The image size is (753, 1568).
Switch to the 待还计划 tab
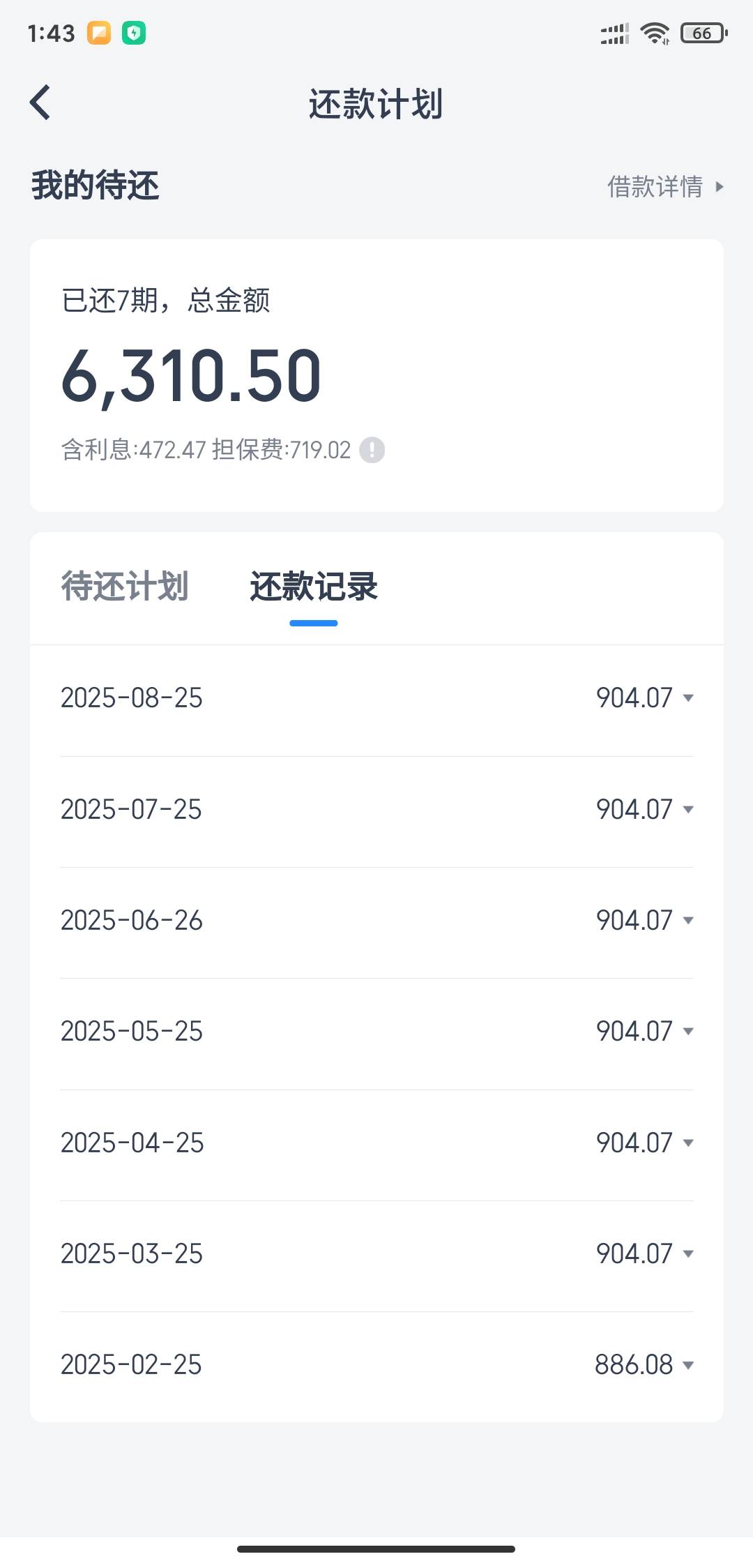pos(125,586)
